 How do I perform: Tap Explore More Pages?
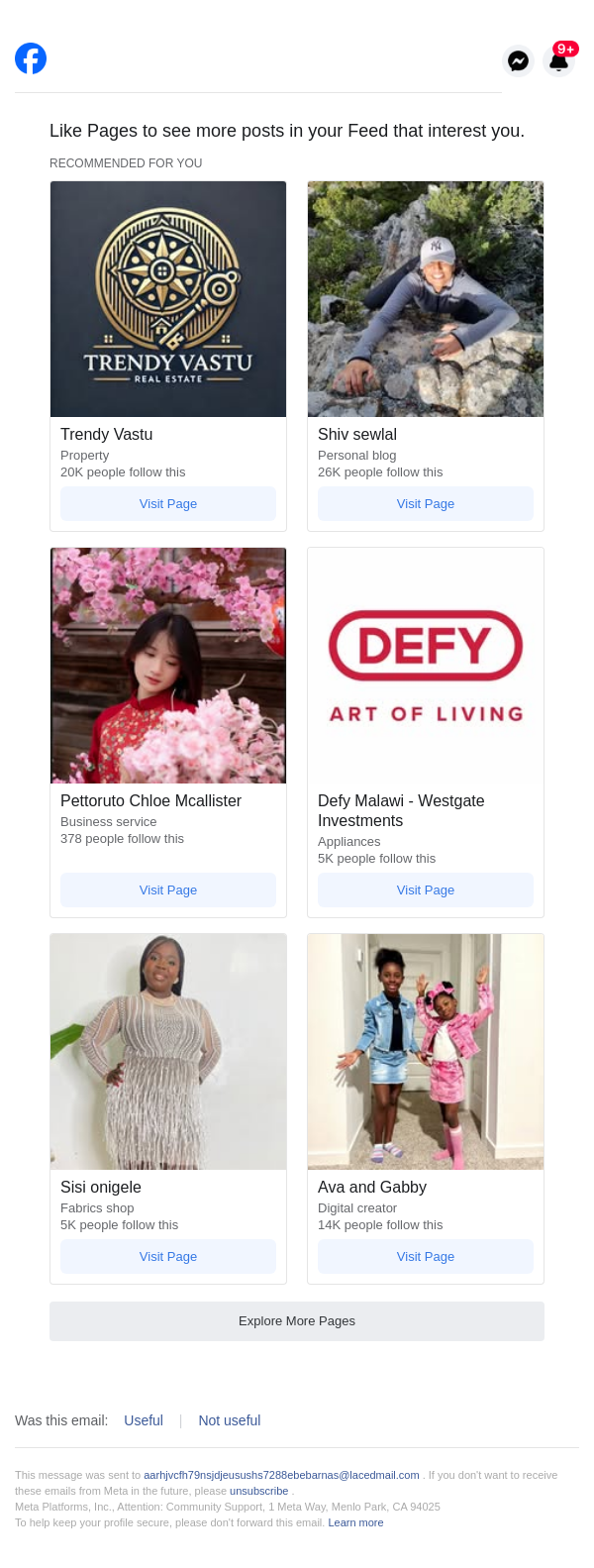point(297,1321)
